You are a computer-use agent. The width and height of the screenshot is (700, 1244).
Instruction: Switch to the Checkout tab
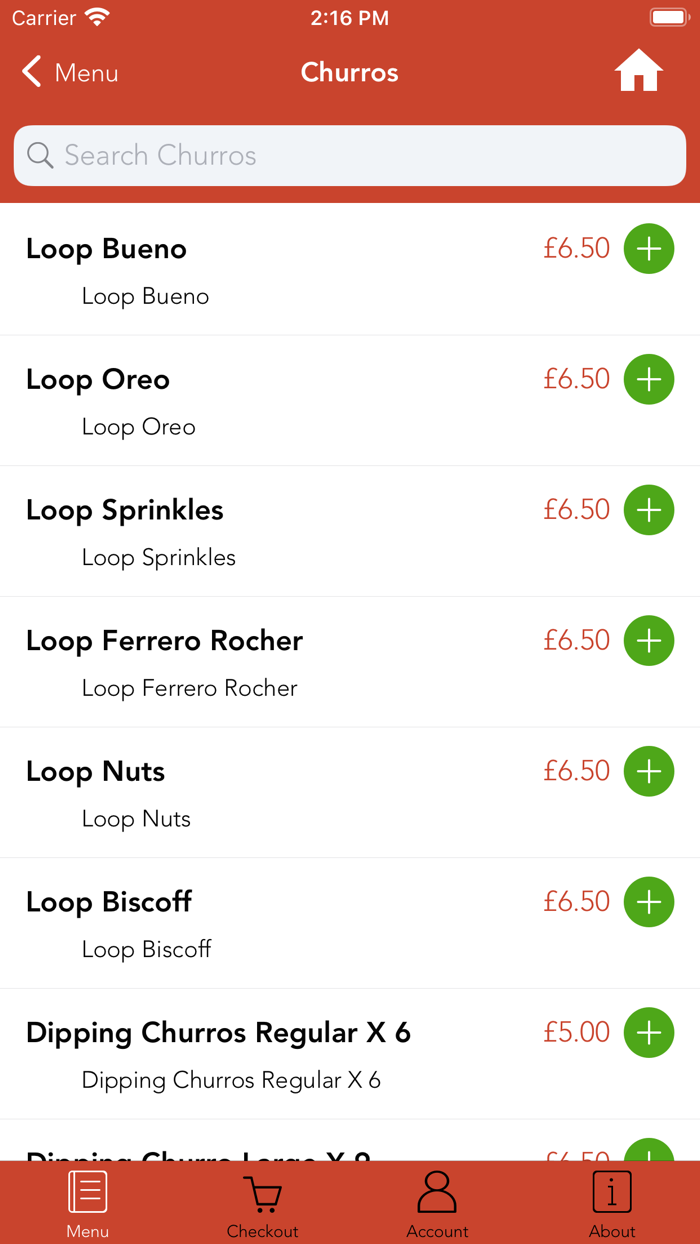pos(262,1203)
